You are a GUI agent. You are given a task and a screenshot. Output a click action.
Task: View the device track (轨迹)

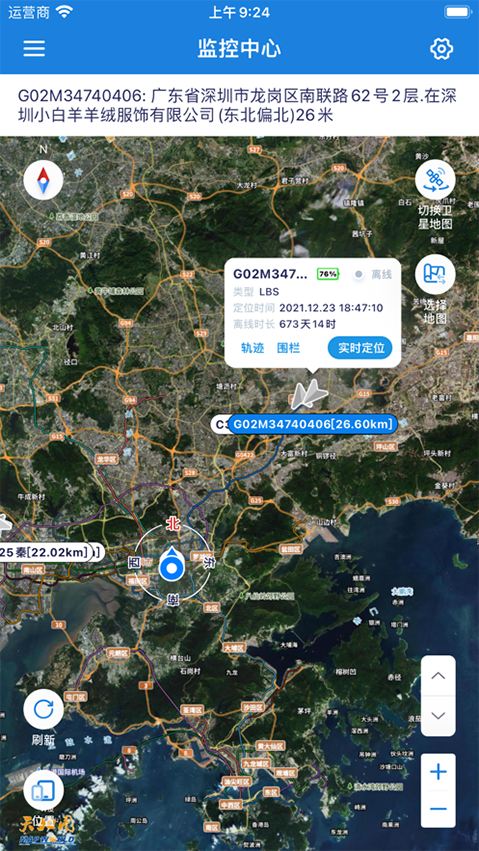point(253,348)
